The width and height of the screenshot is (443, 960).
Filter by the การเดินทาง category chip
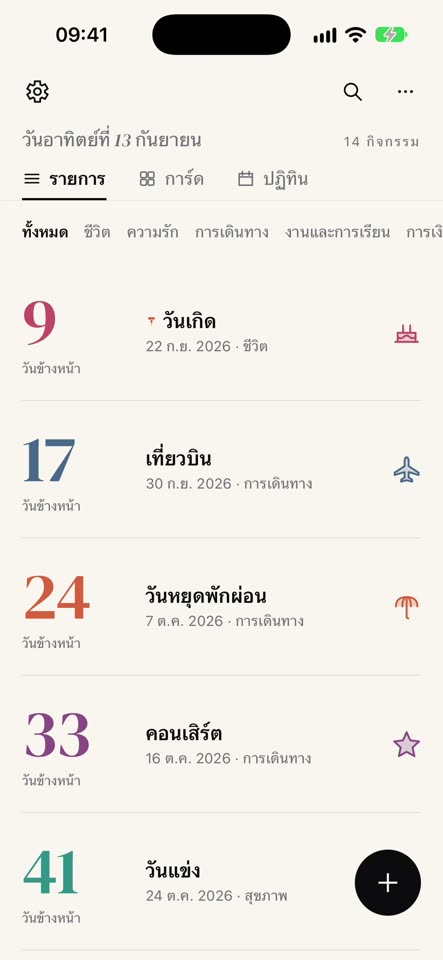[x=232, y=233]
